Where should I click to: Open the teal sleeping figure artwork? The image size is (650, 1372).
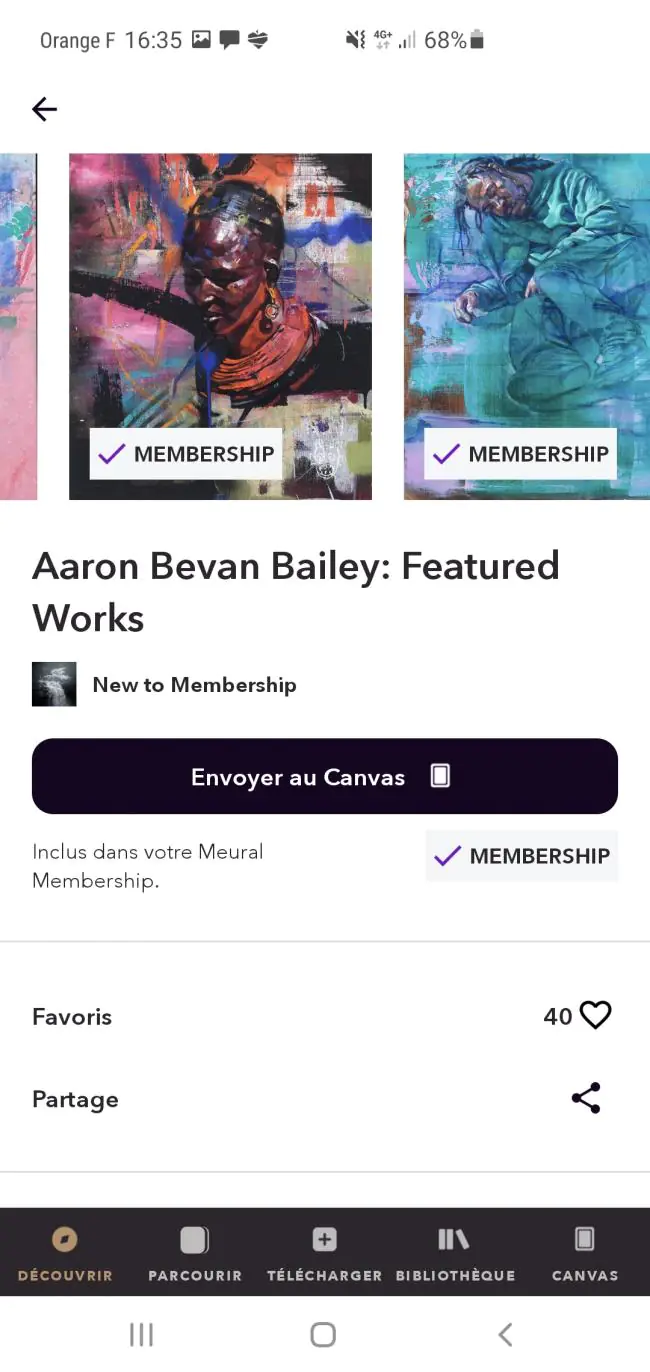[x=527, y=326]
